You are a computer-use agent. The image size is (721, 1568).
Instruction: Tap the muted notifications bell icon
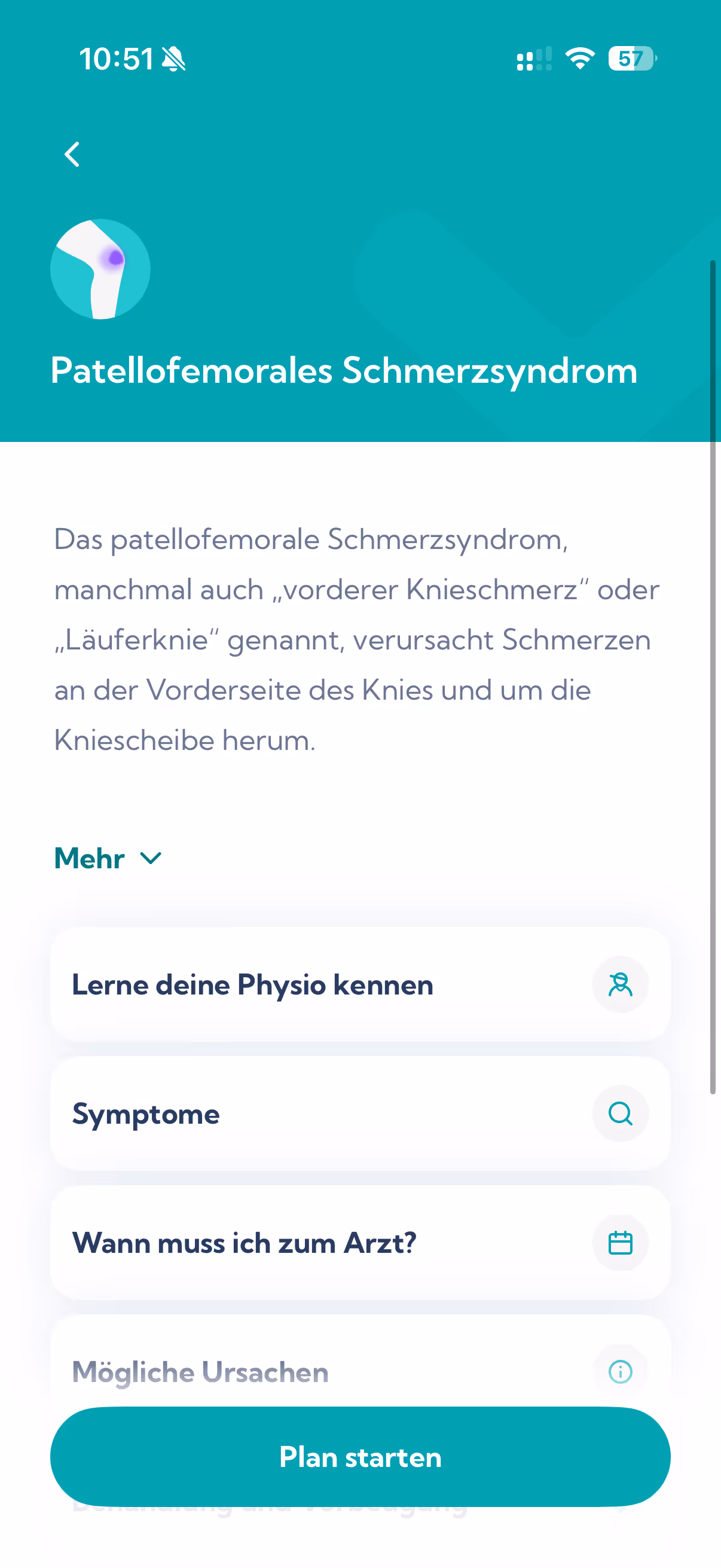coord(172,59)
